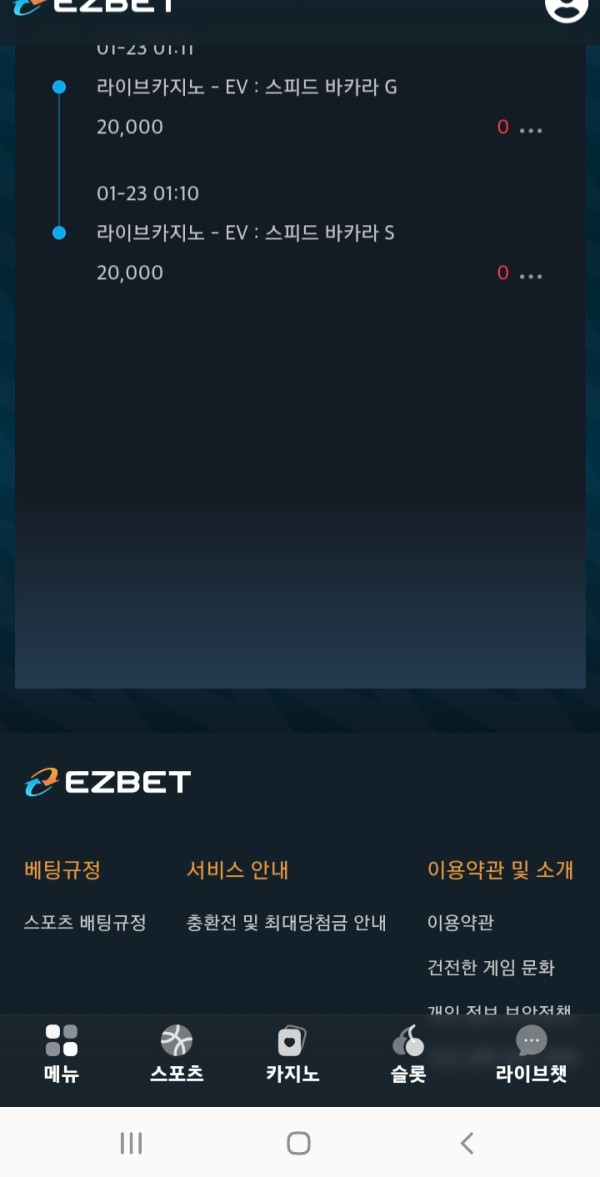Open the 메뉴 tab
This screenshot has height=1177, width=600.
(x=61, y=1054)
